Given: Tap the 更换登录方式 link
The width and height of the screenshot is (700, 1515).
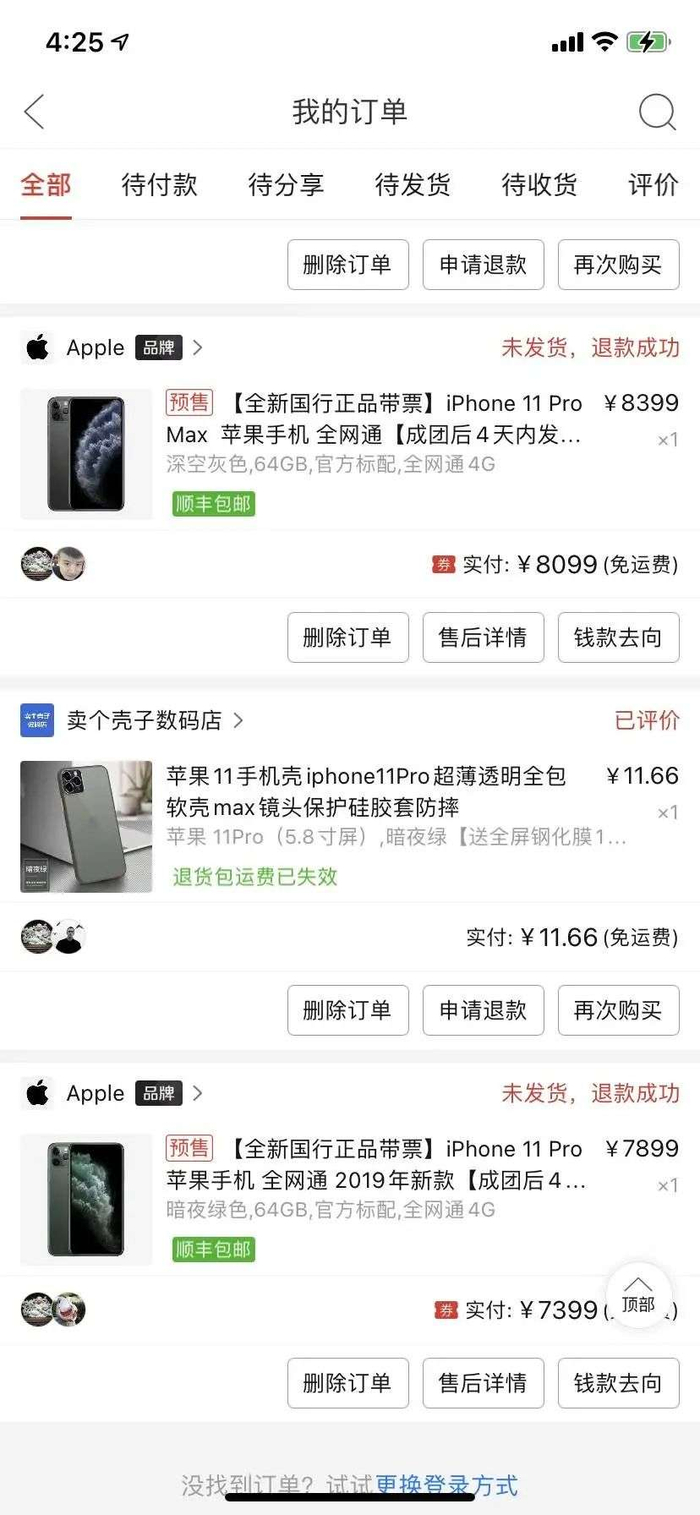Looking at the screenshot, I should (447, 1485).
